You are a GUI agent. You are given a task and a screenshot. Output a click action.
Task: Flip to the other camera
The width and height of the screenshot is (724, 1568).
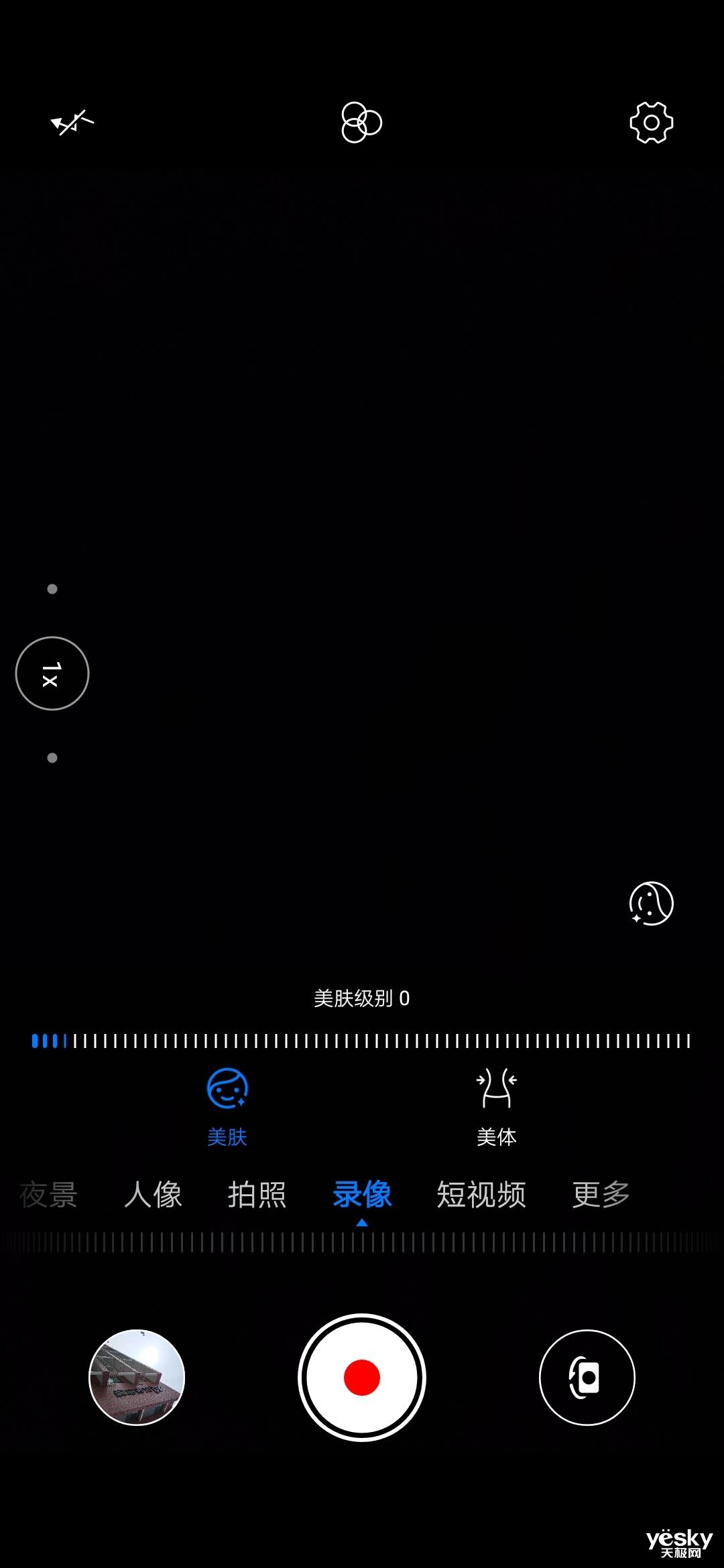click(587, 1378)
